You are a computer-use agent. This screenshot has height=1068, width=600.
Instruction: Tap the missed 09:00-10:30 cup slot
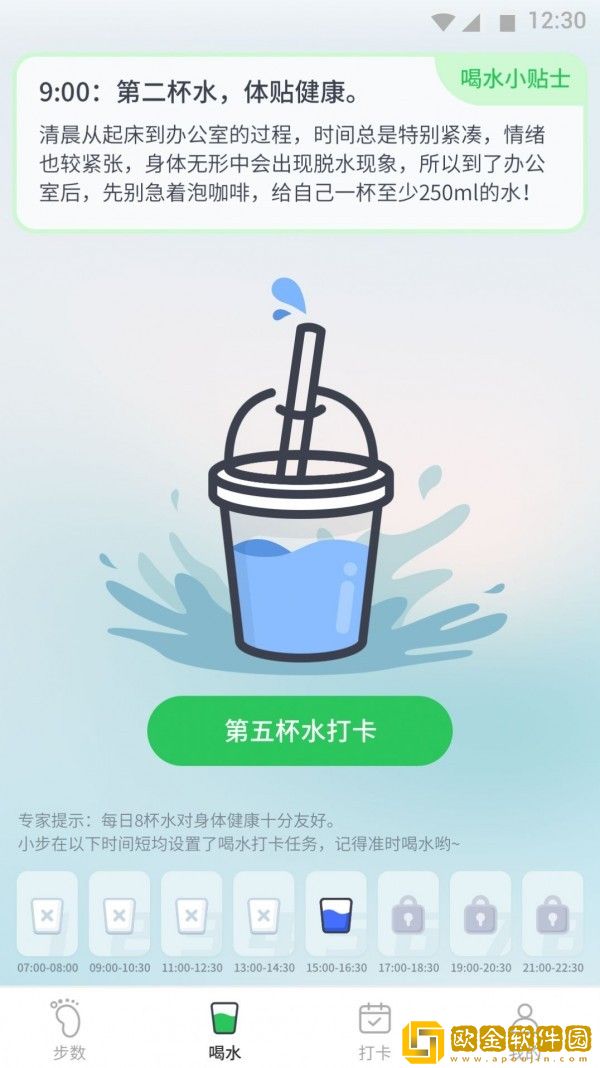point(119,914)
